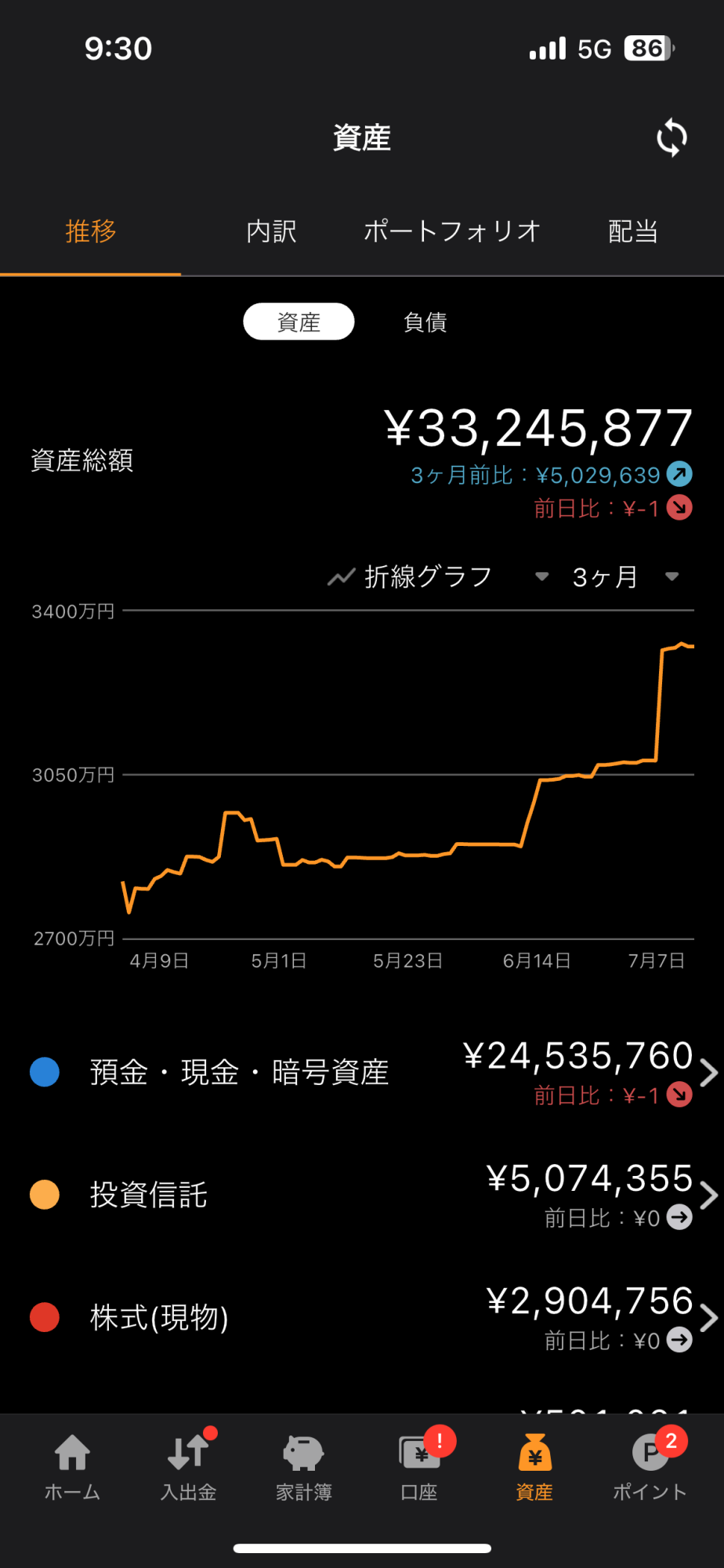Select the 資産 segment pill
This screenshot has width=724, height=1568.
tap(299, 322)
